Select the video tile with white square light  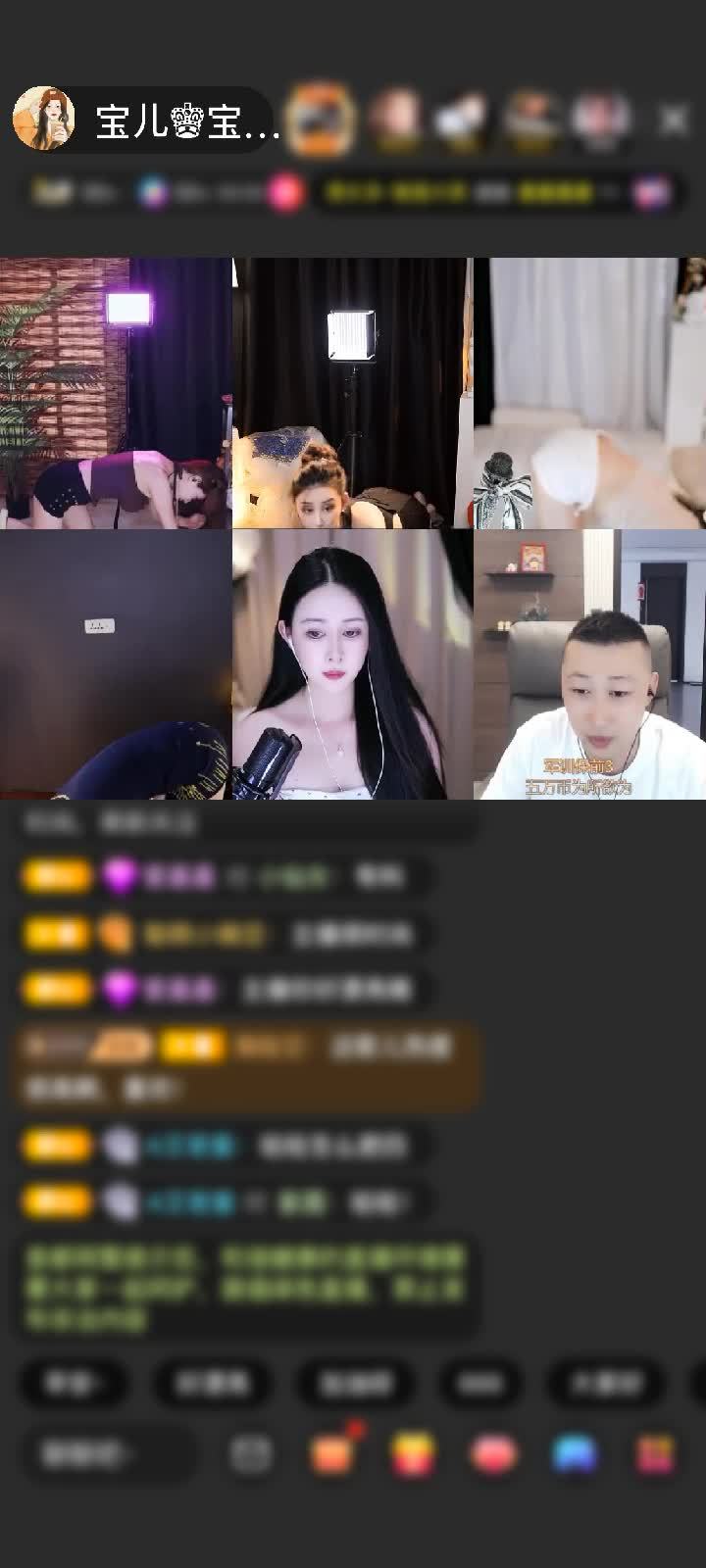352,393
